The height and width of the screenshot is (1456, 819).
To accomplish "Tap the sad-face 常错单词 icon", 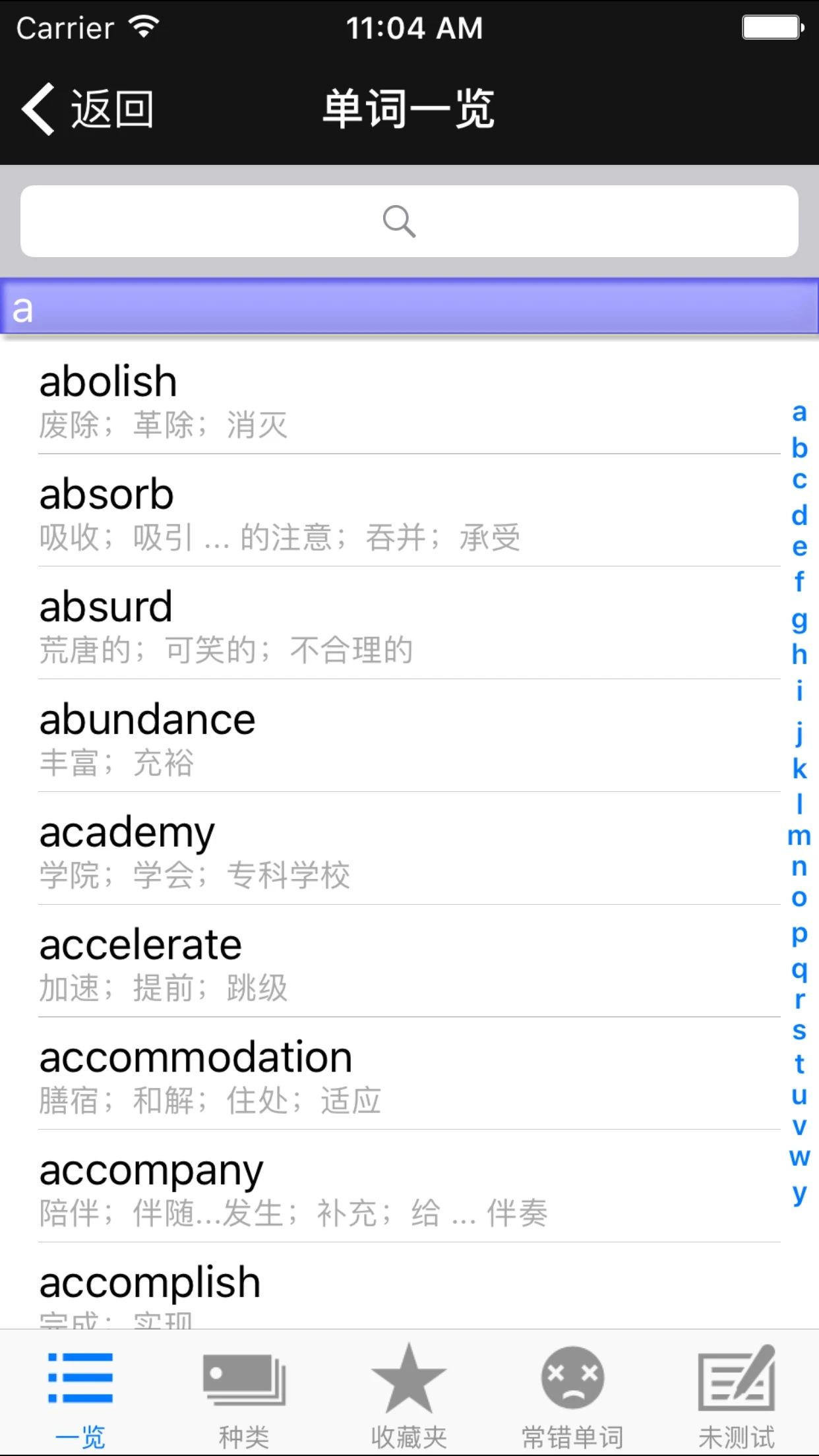I will pyautogui.click(x=572, y=1378).
